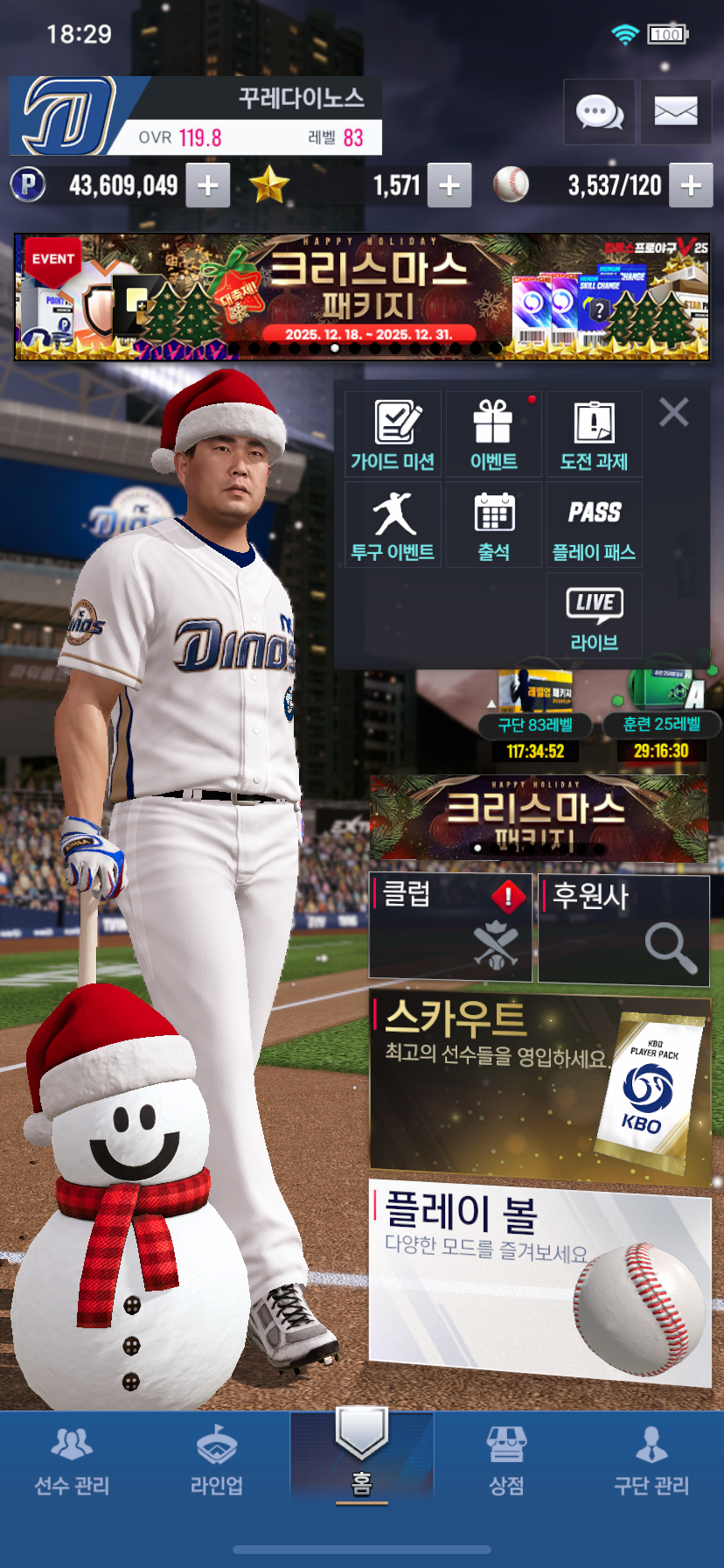
Task: Add stars with the plus button
Action: click(x=449, y=185)
